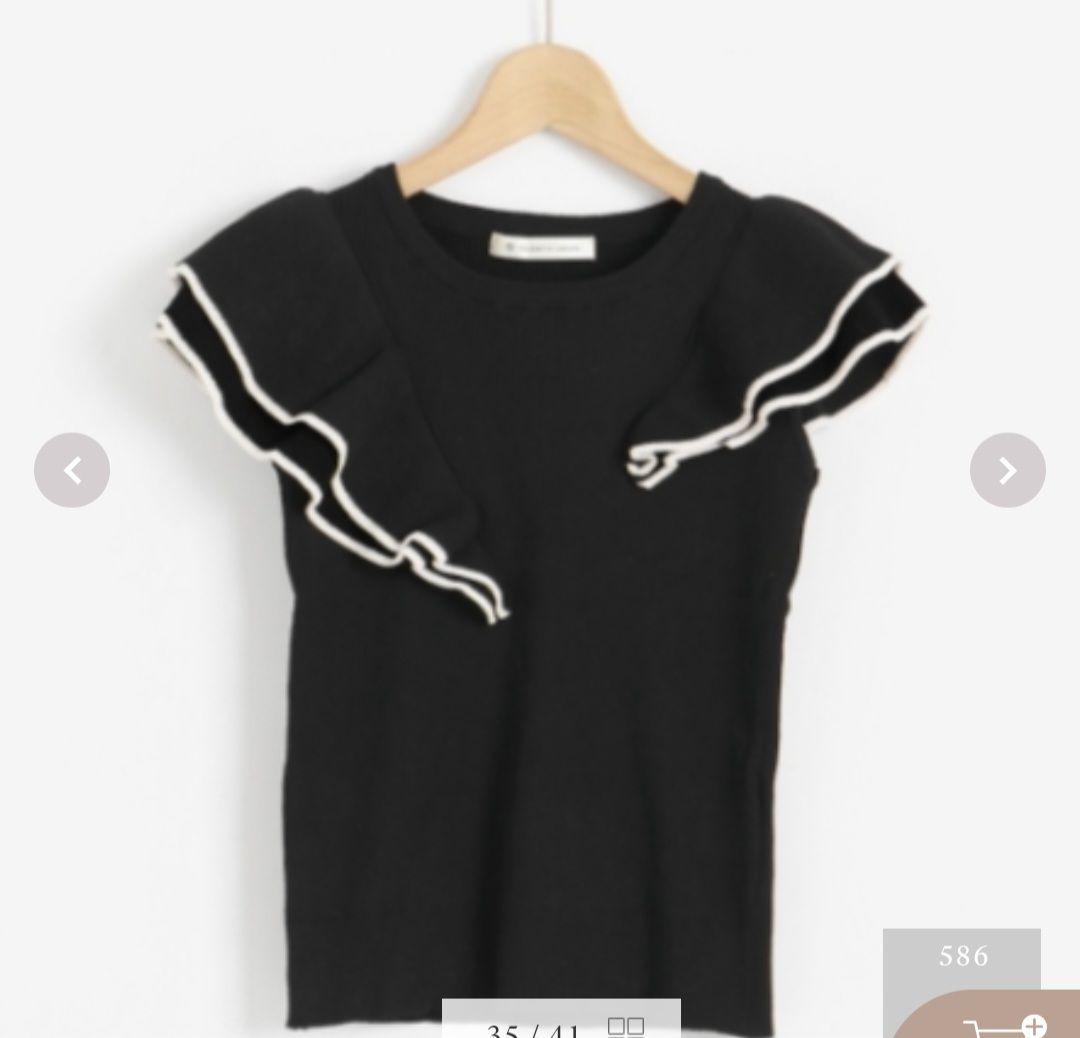Go to the previous product image
The image size is (1080, 1038).
pyautogui.click(x=72, y=470)
